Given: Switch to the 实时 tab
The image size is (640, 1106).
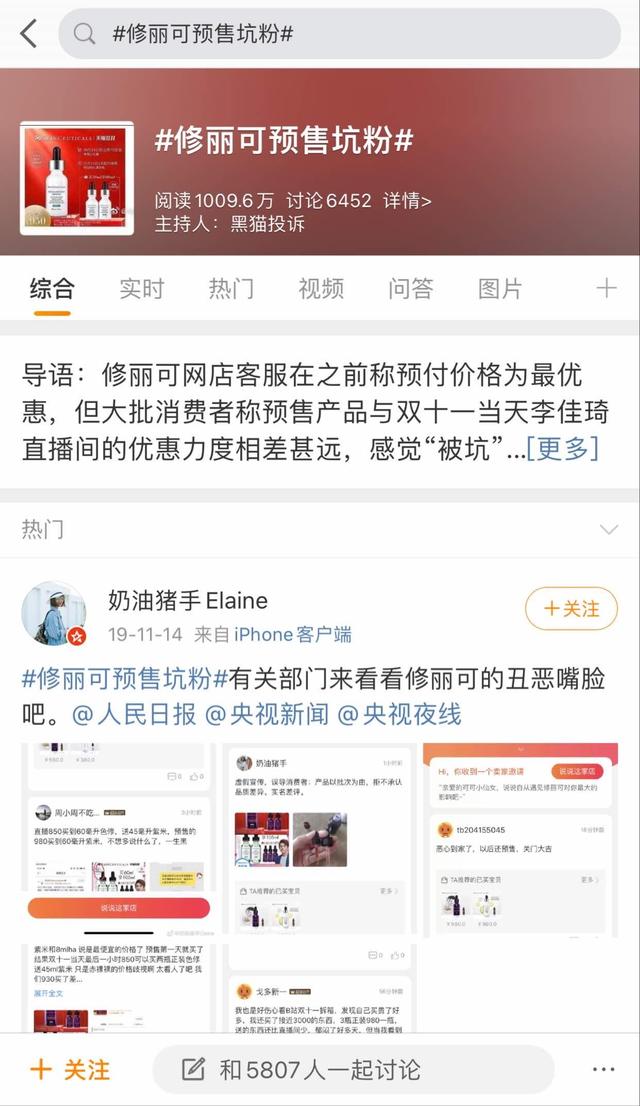Looking at the screenshot, I should (x=141, y=289).
